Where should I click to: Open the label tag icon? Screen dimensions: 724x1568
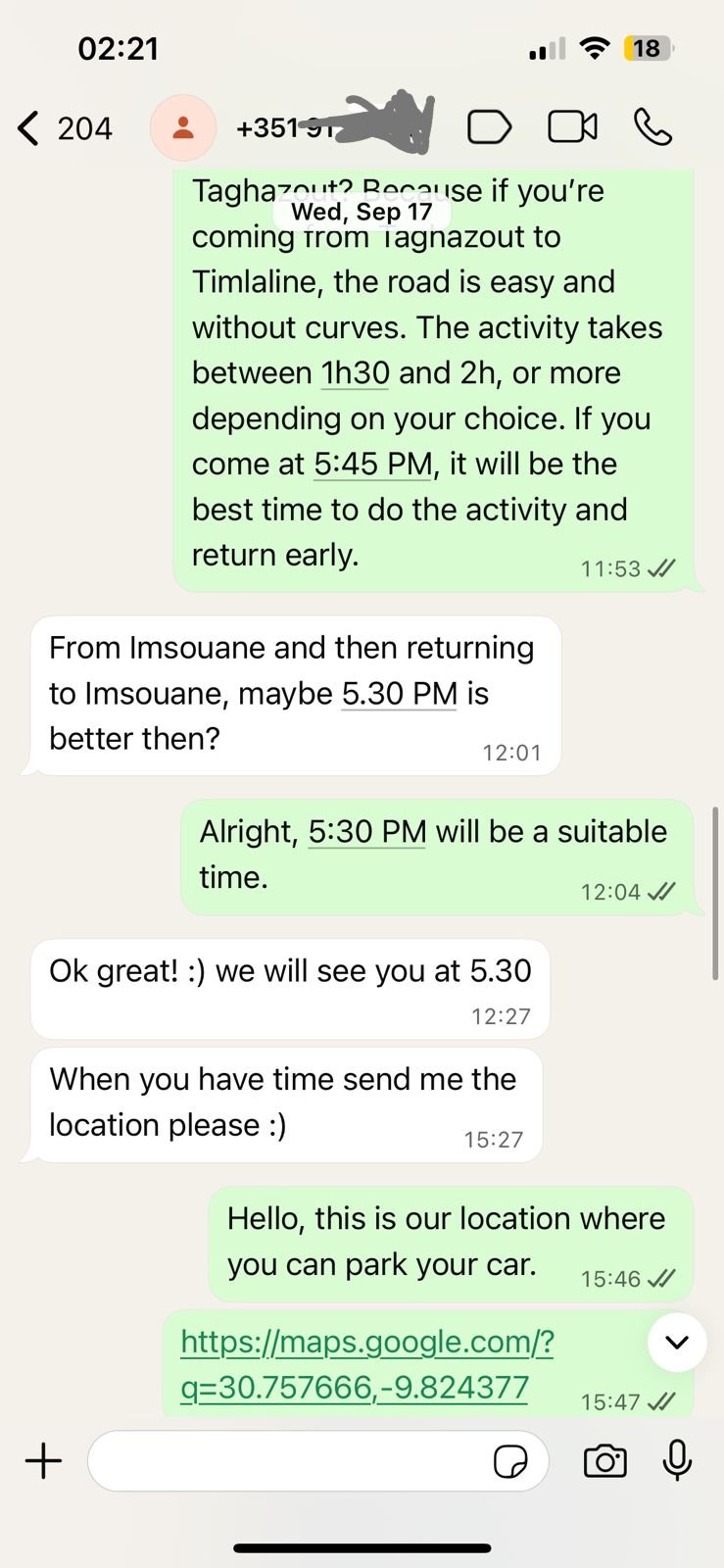tap(489, 127)
